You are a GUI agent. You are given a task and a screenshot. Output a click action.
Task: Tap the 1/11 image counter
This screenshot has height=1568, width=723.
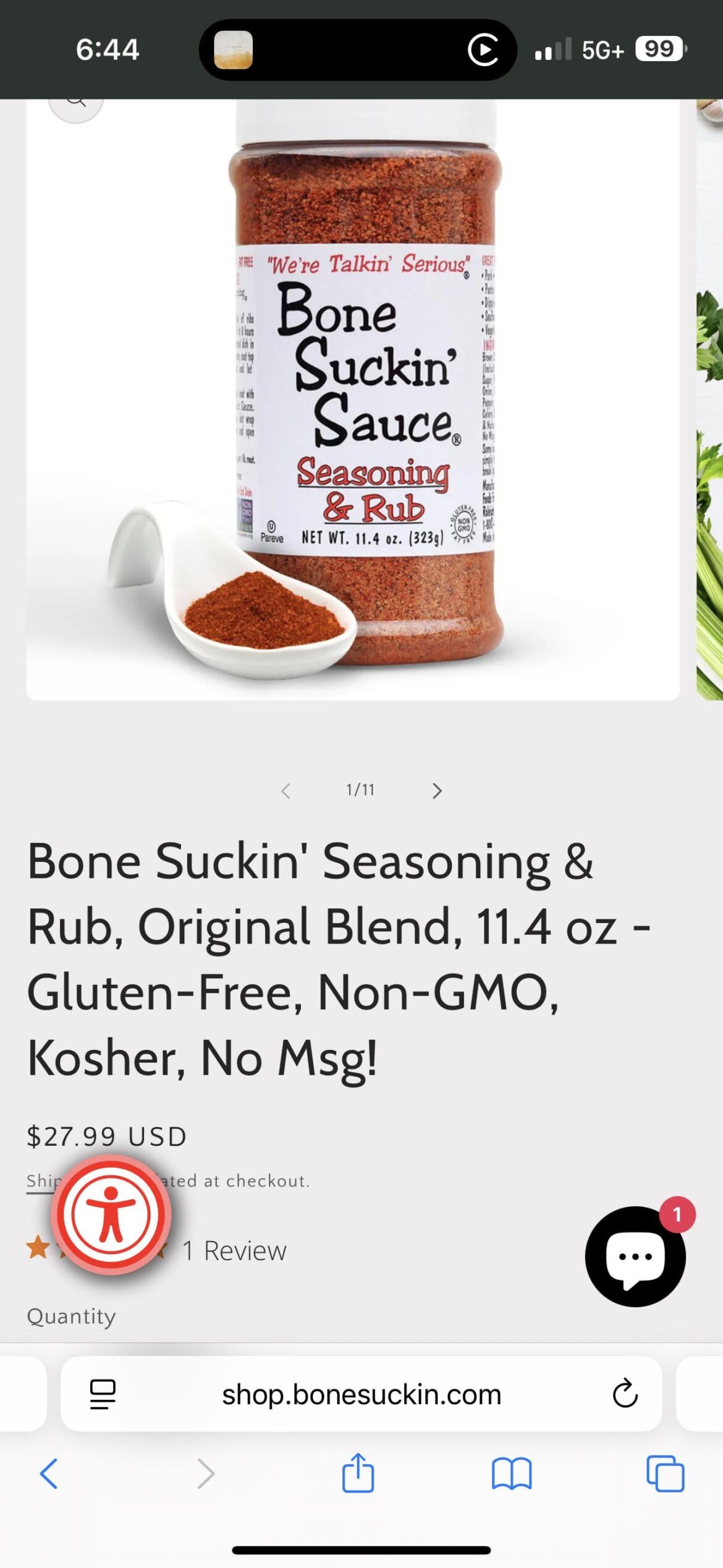(361, 790)
